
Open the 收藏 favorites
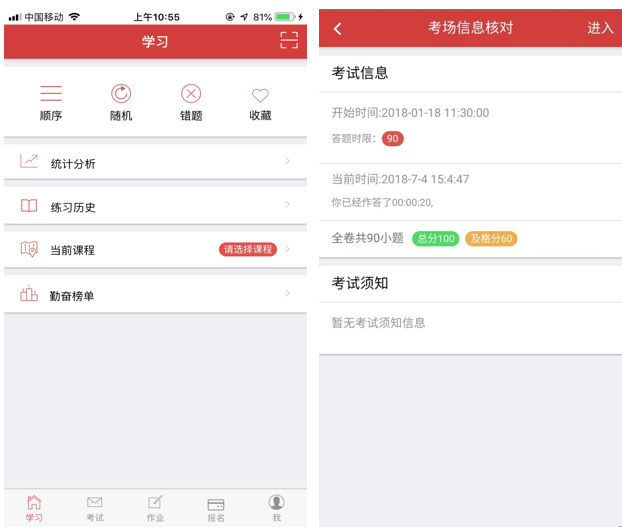point(260,103)
